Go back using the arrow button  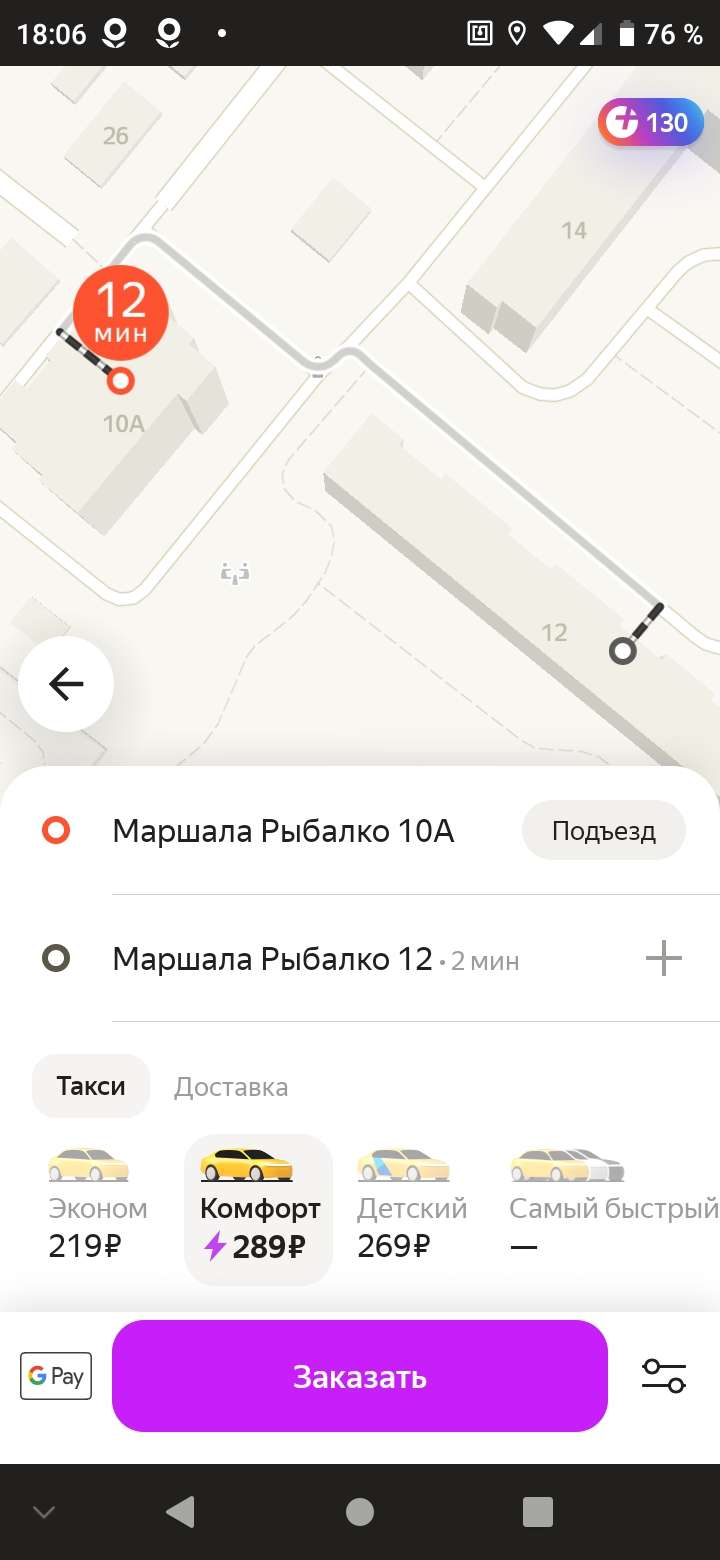(x=66, y=684)
